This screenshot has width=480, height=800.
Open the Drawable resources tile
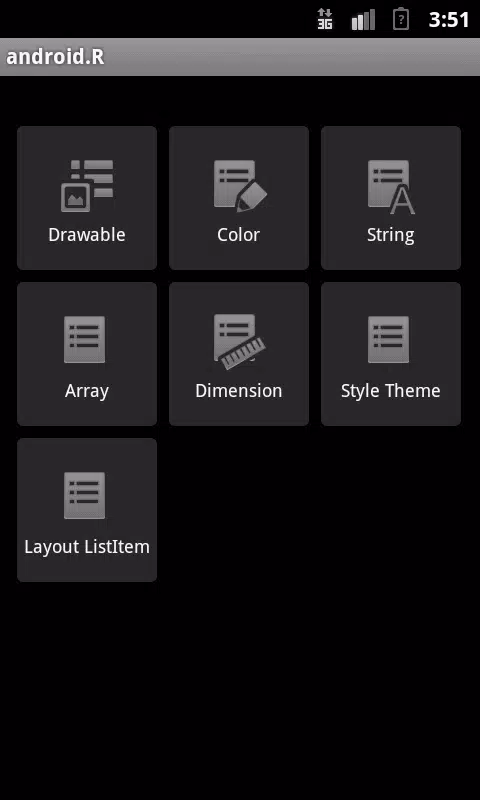pos(87,198)
